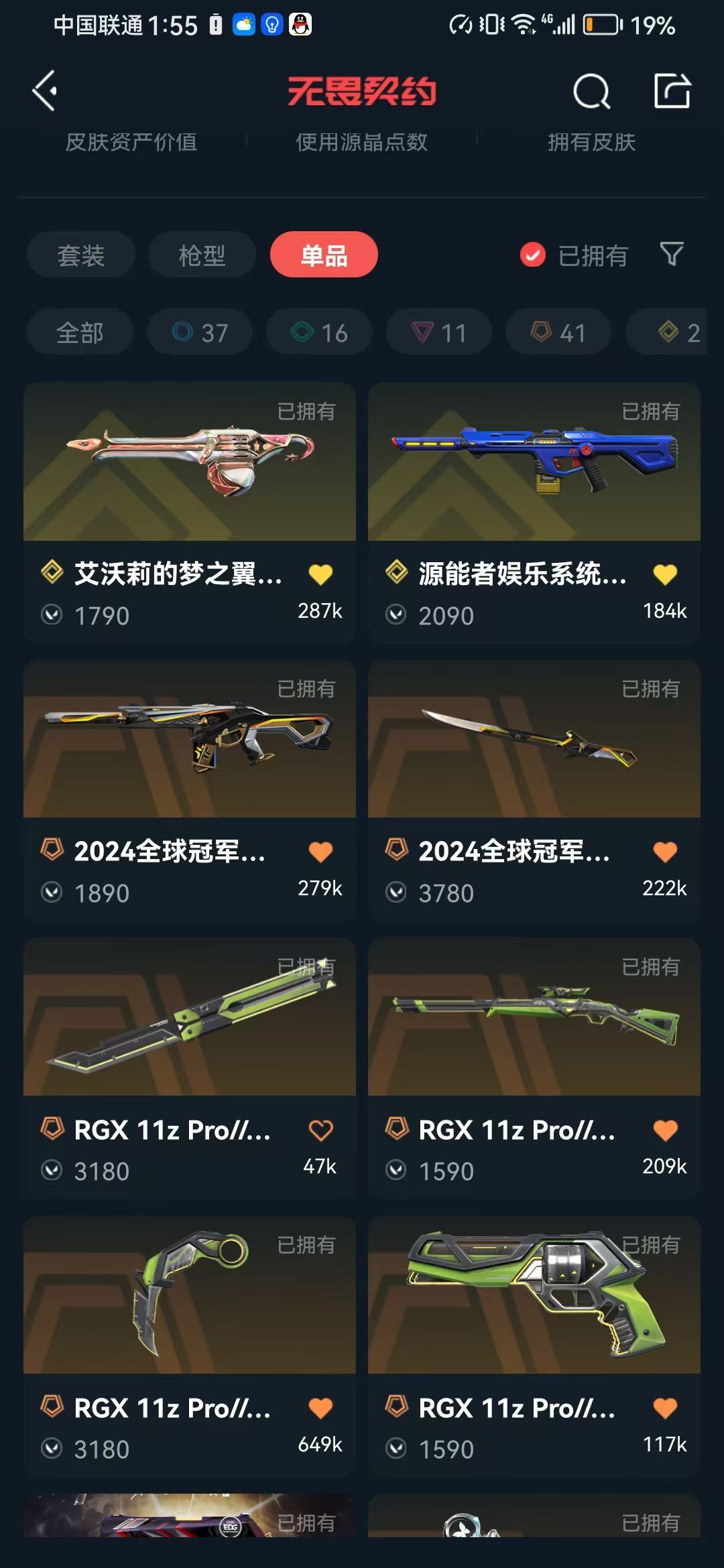This screenshot has height=1568, width=724.
Task: Filter by the 41 rarity chip
Action: [x=558, y=332]
